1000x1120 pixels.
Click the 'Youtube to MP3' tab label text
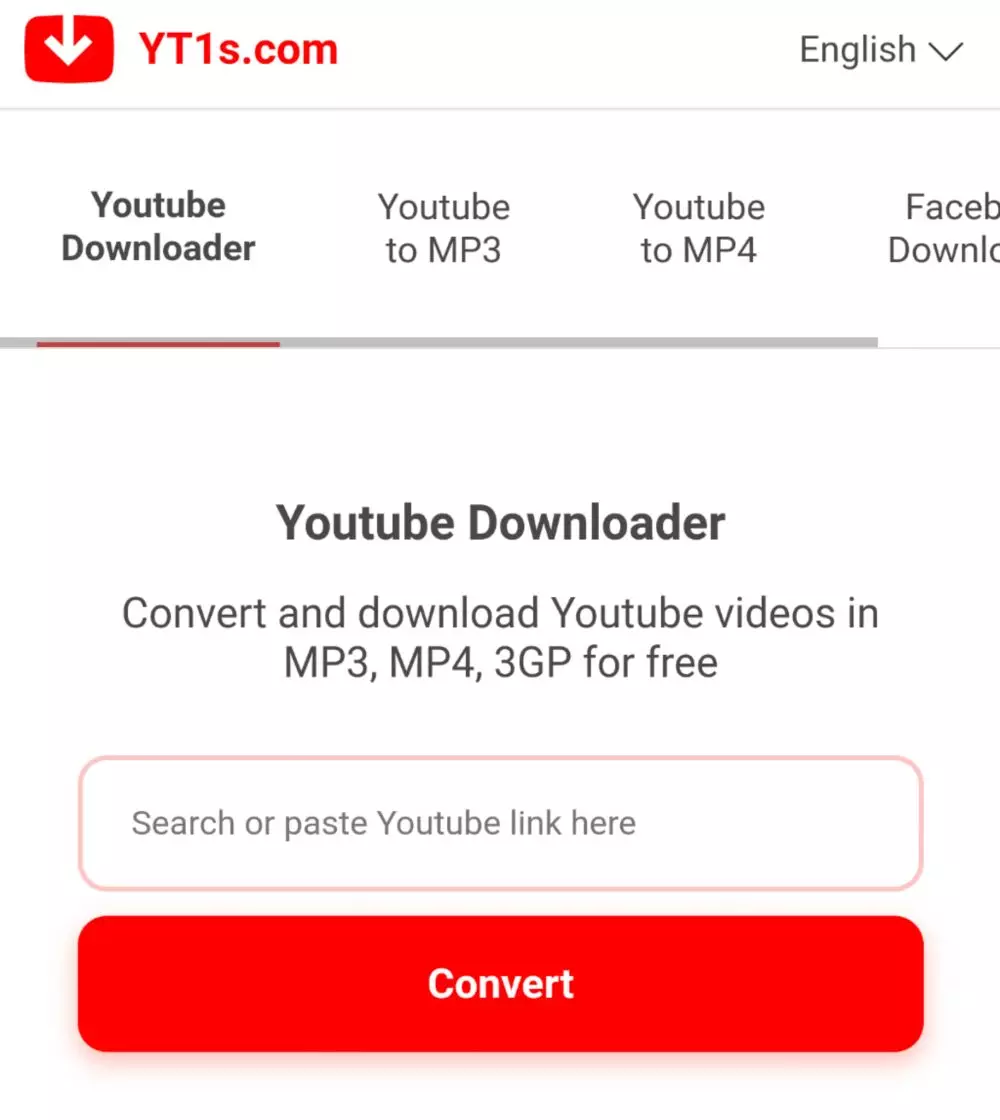[x=443, y=228]
